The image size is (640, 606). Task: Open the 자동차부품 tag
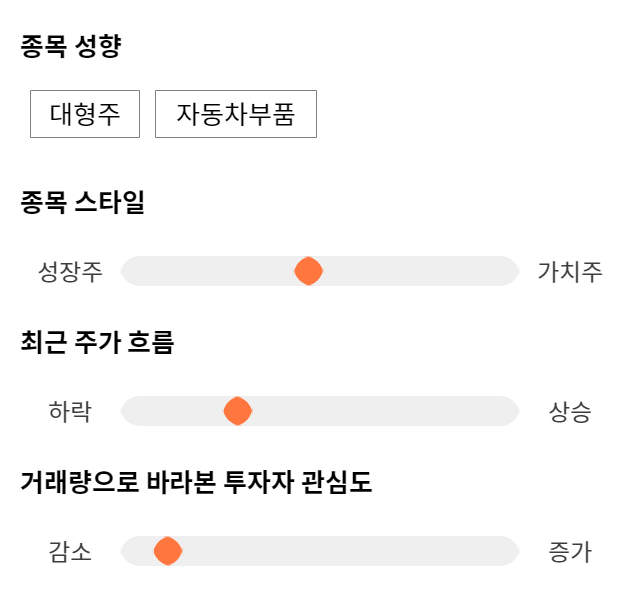(236, 114)
